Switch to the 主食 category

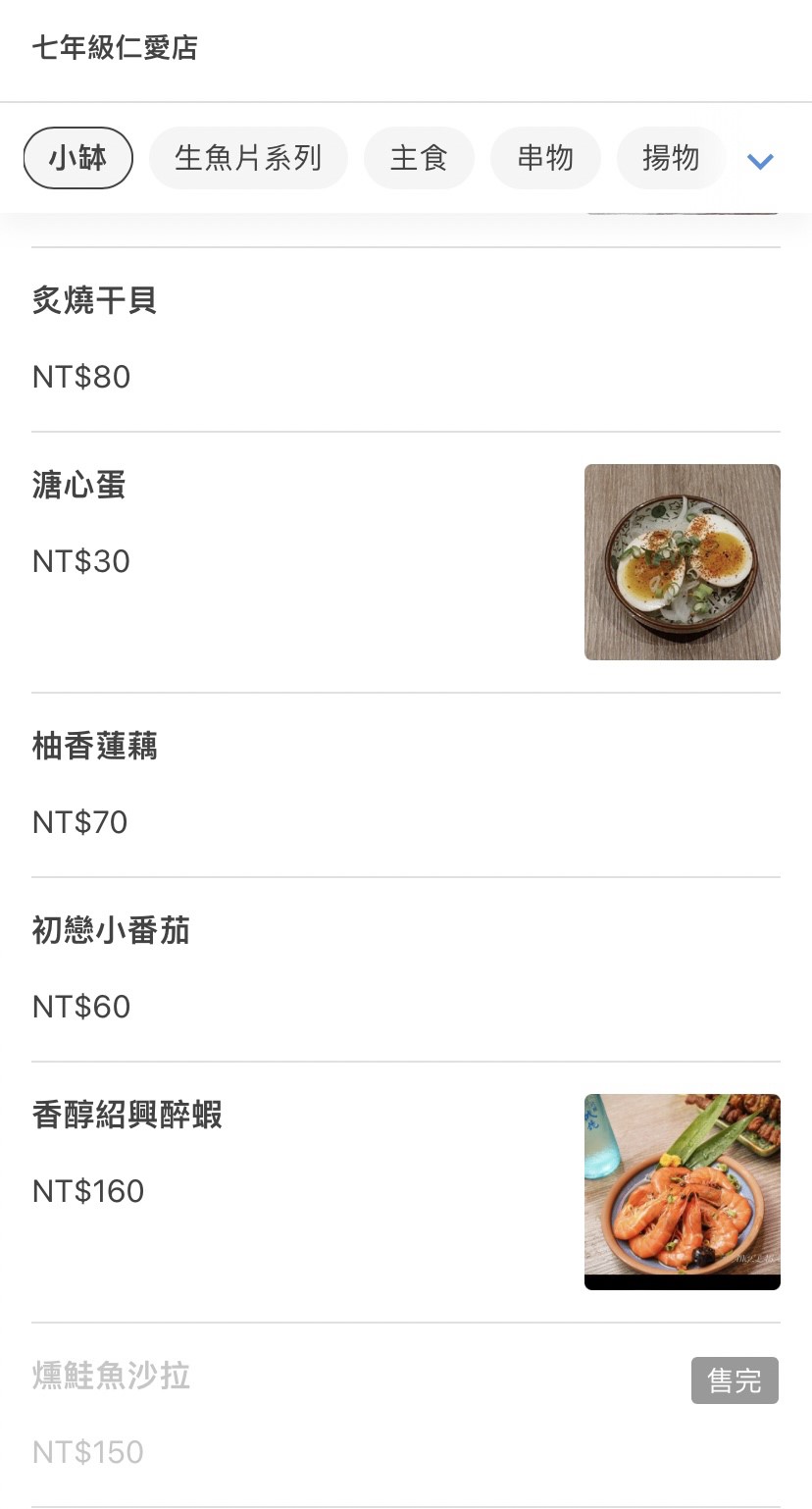tap(419, 158)
